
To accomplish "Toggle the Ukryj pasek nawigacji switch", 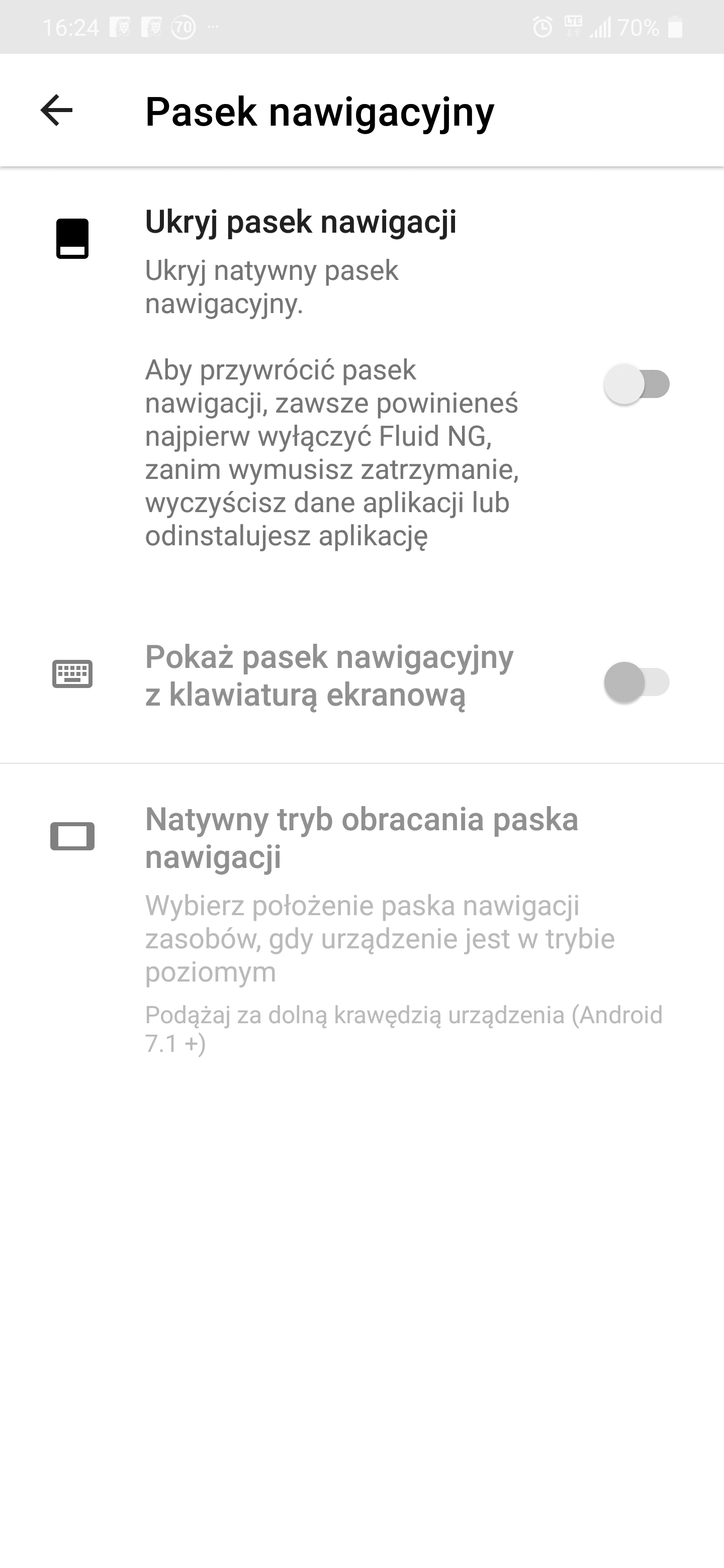I will [637, 384].
